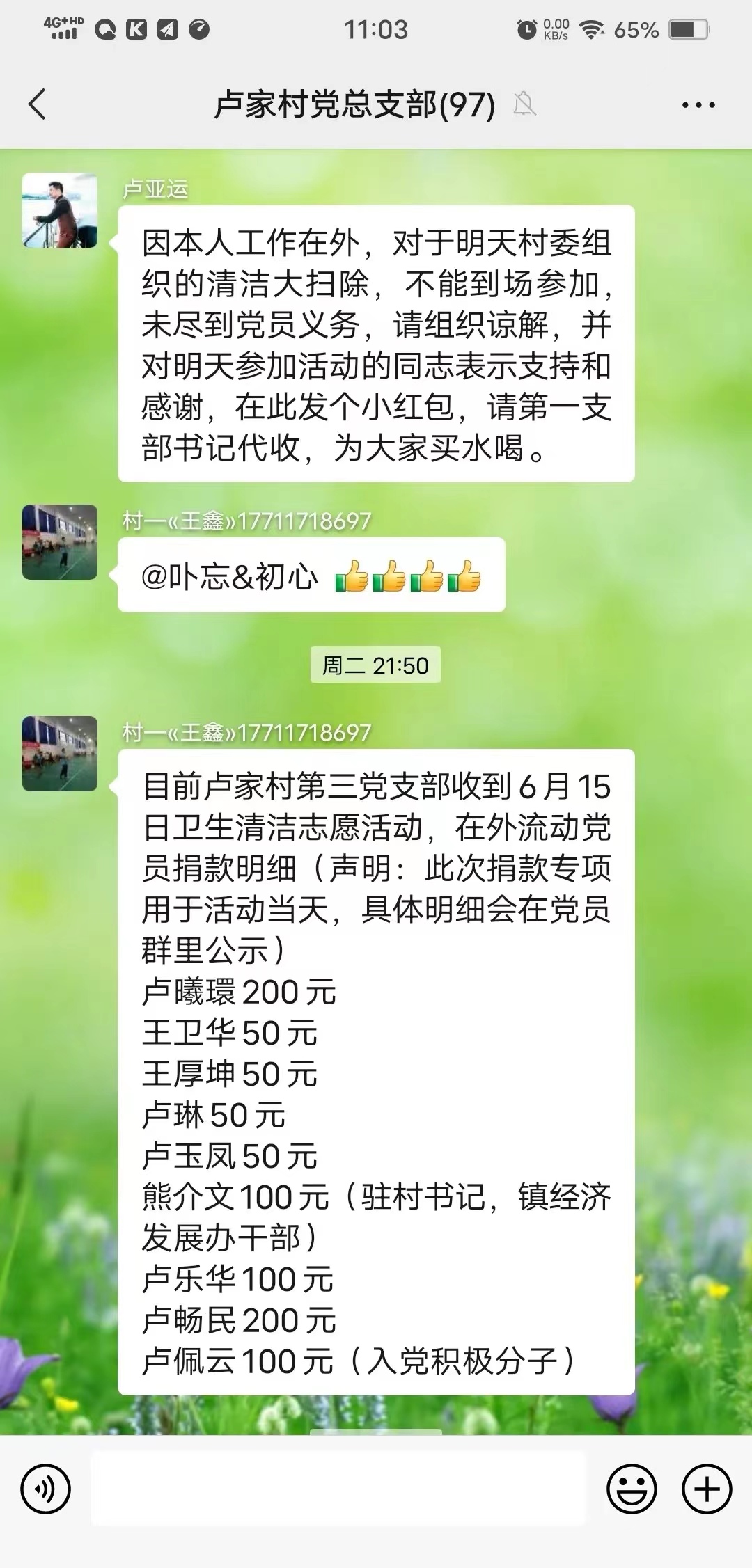Viewport: 752px width, 1568px height.
Task: Open the plus attachment menu
Action: 707,1489
